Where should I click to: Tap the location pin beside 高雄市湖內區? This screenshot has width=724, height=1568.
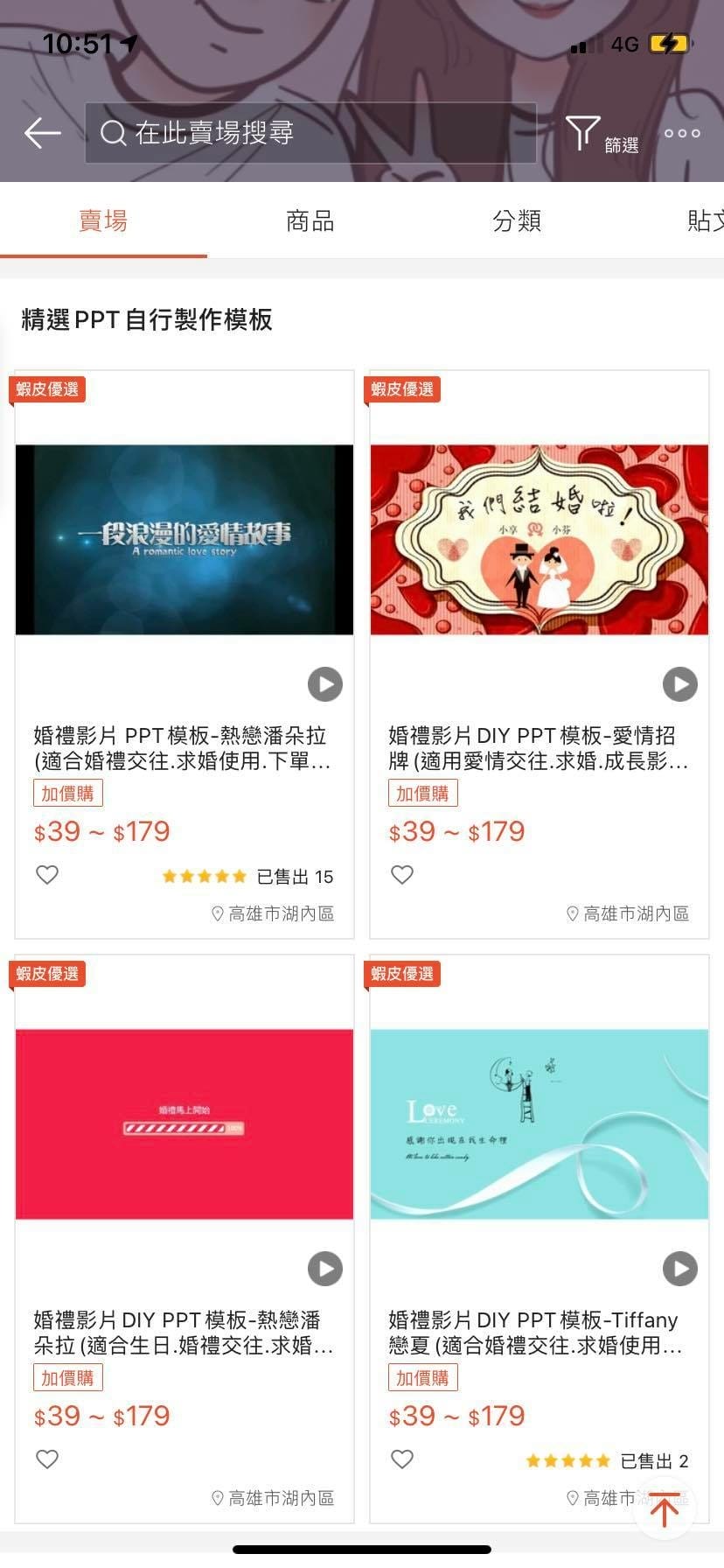216,913
